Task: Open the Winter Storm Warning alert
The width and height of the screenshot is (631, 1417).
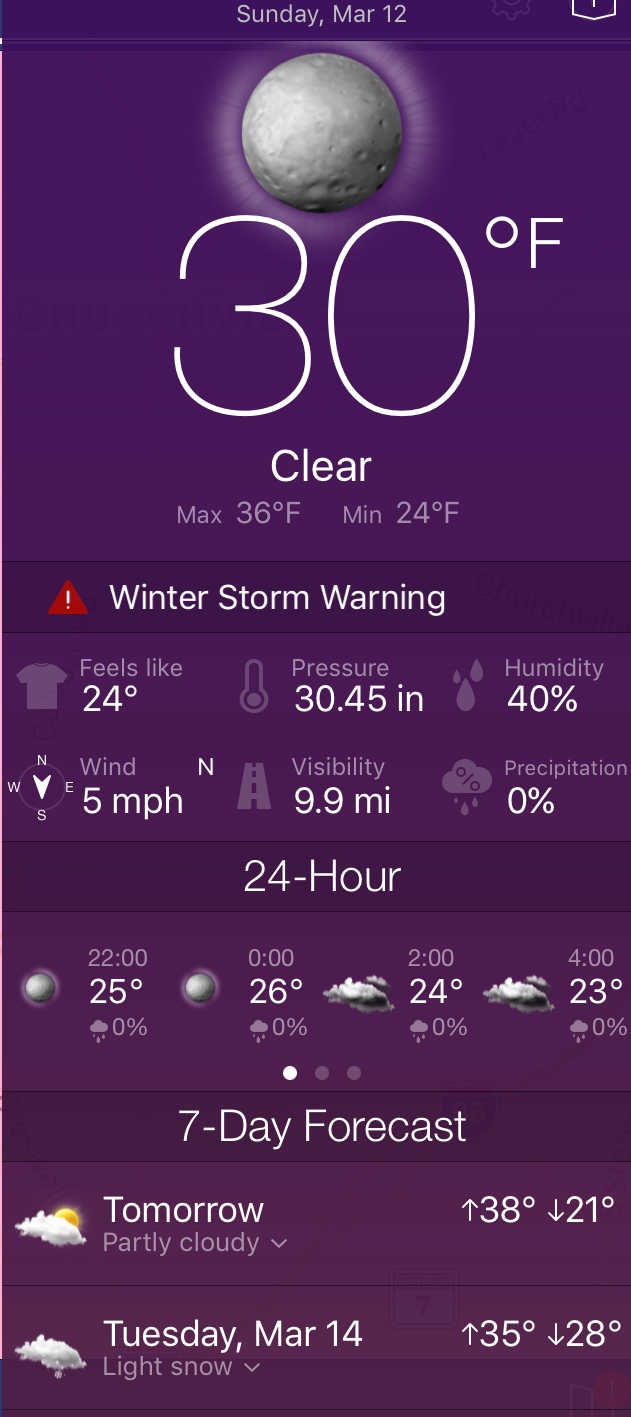Action: (x=277, y=598)
